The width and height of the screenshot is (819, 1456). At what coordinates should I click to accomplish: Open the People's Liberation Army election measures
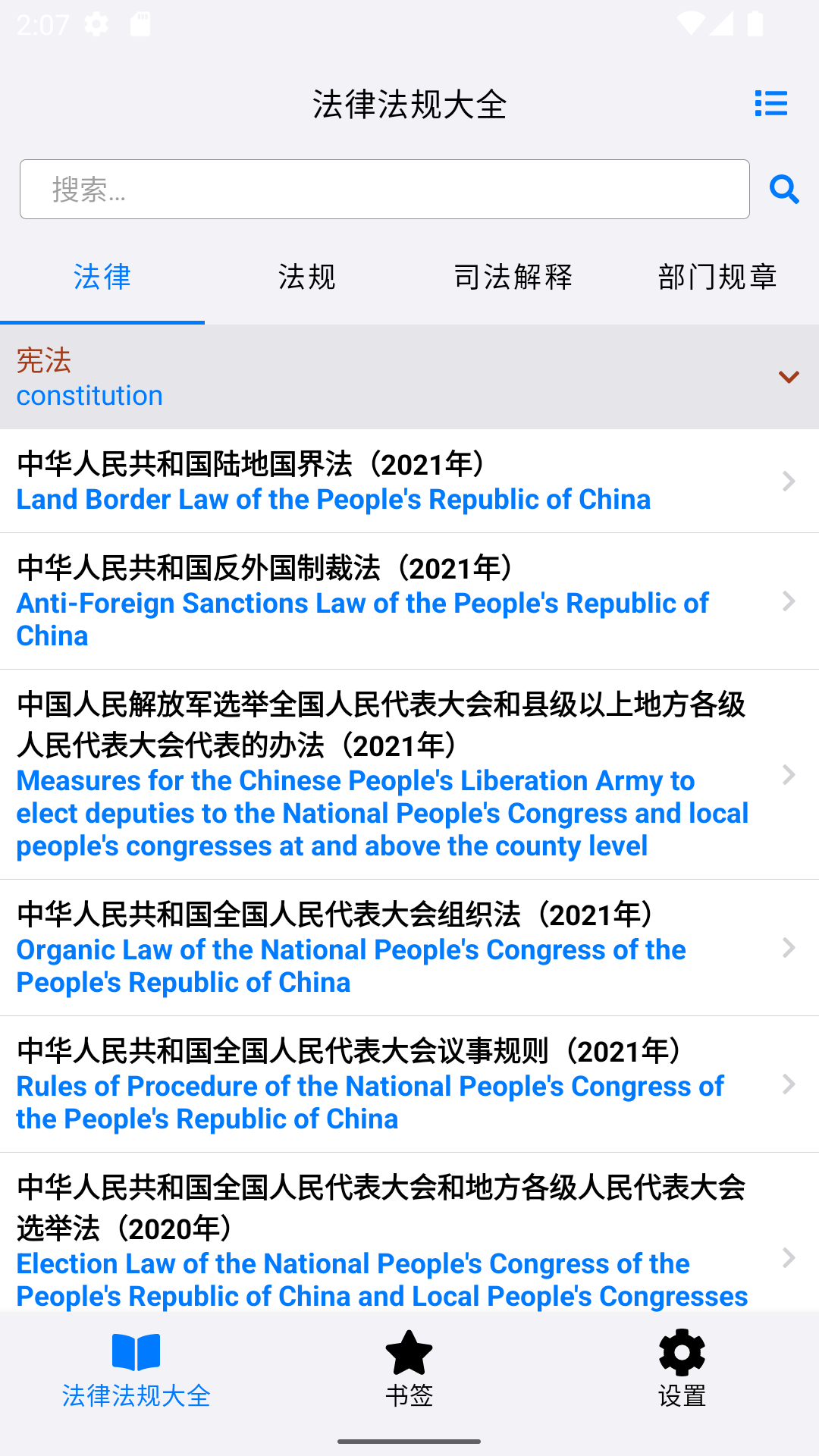pyautogui.click(x=409, y=774)
